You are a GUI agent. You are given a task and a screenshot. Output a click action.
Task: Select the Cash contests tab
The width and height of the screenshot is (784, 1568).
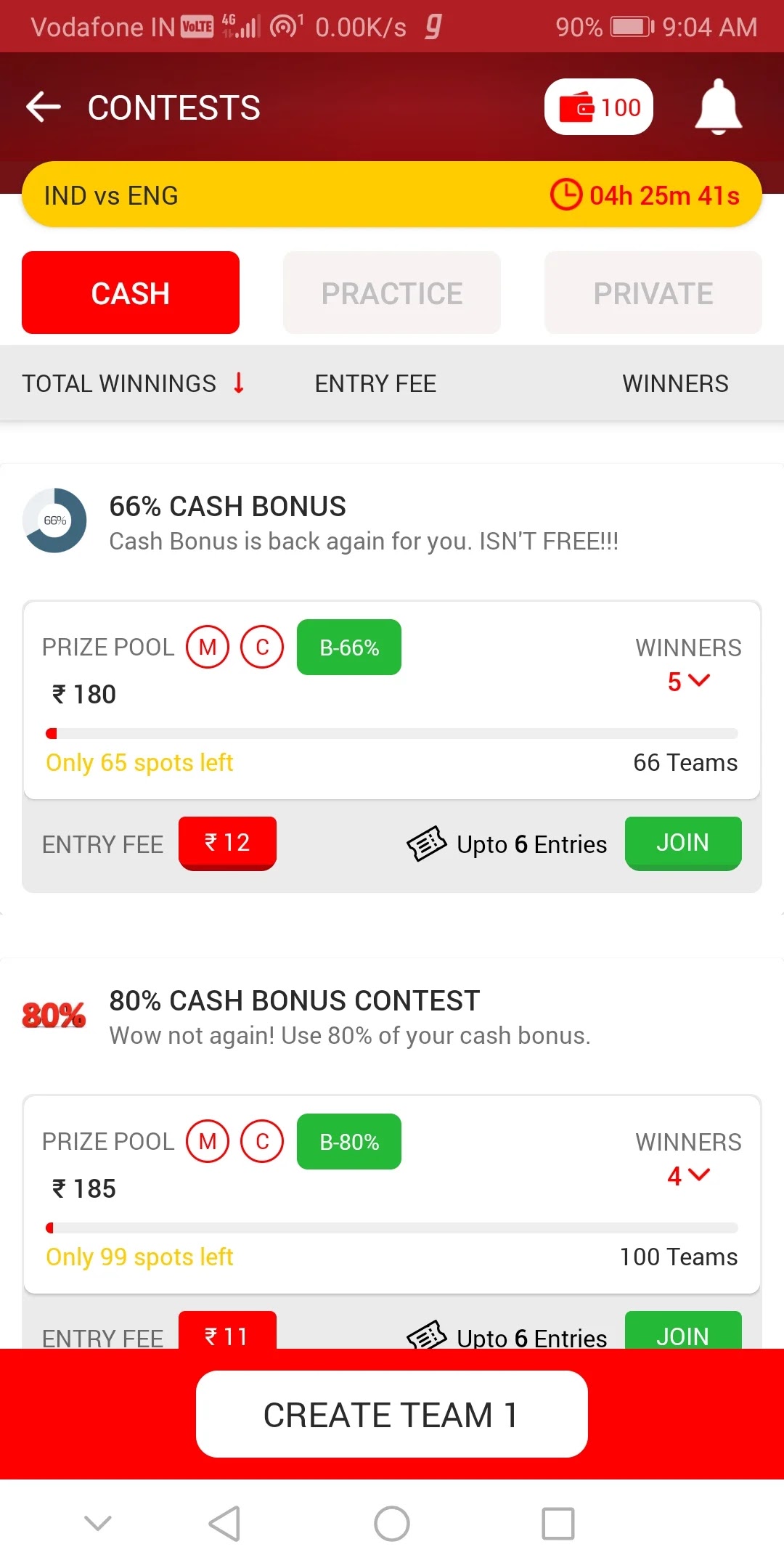point(131,293)
